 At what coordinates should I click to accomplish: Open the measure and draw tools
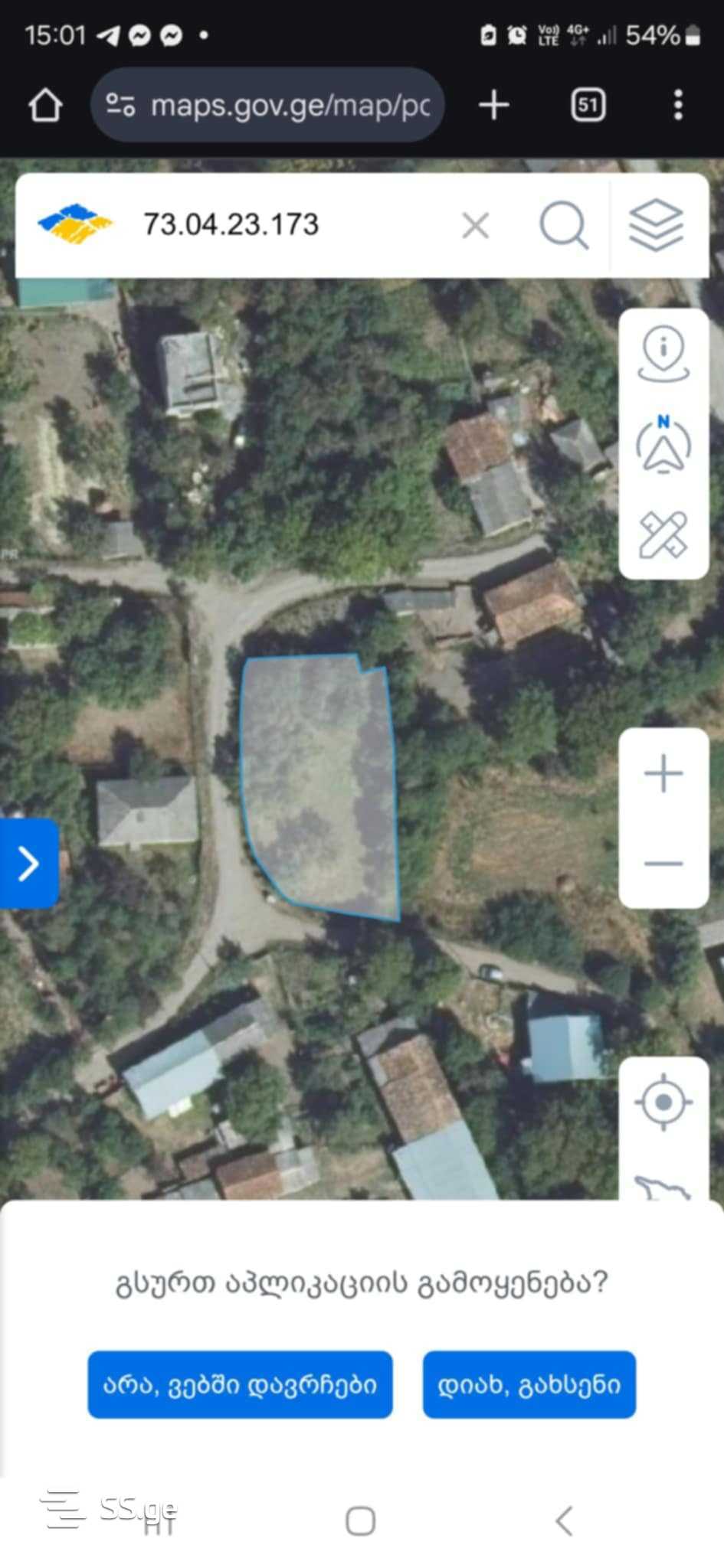(663, 534)
